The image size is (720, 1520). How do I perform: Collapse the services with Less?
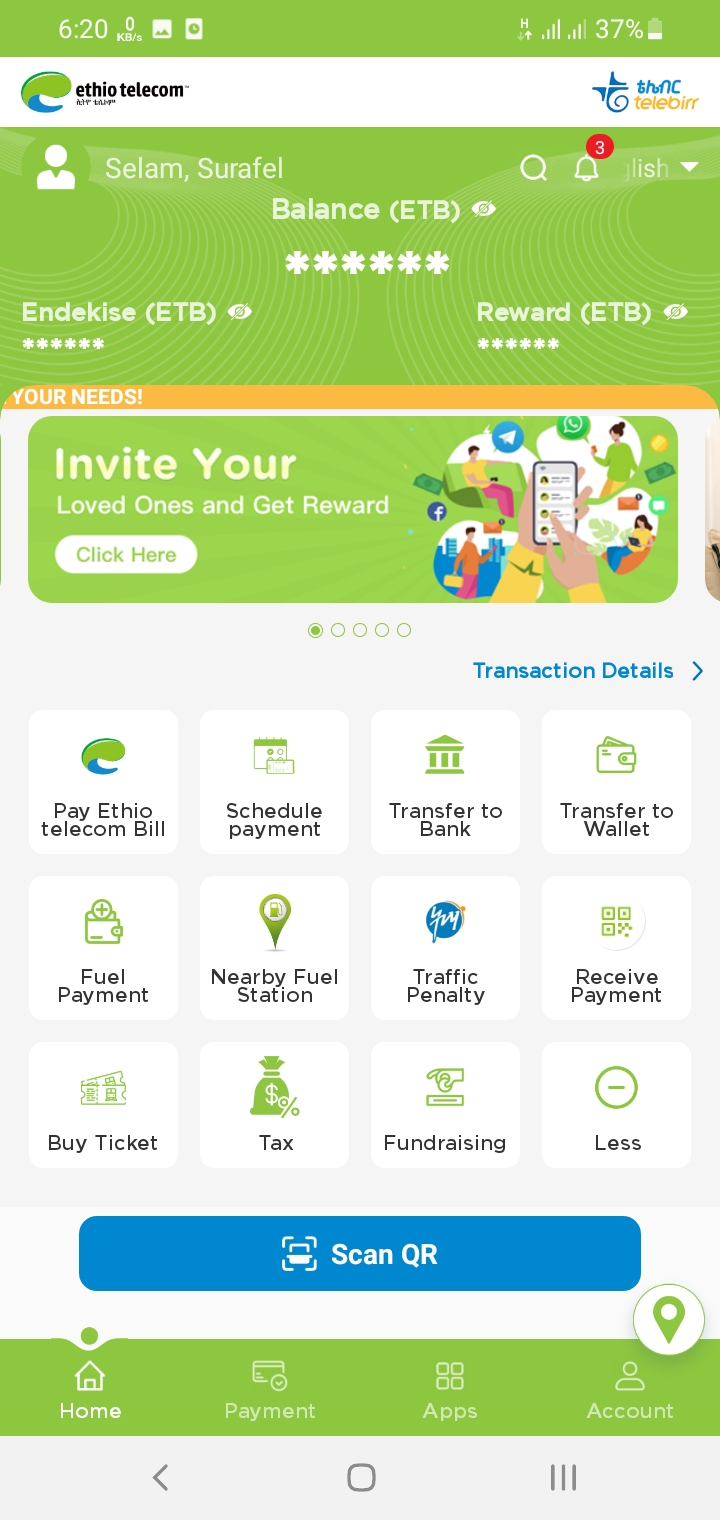616,1105
